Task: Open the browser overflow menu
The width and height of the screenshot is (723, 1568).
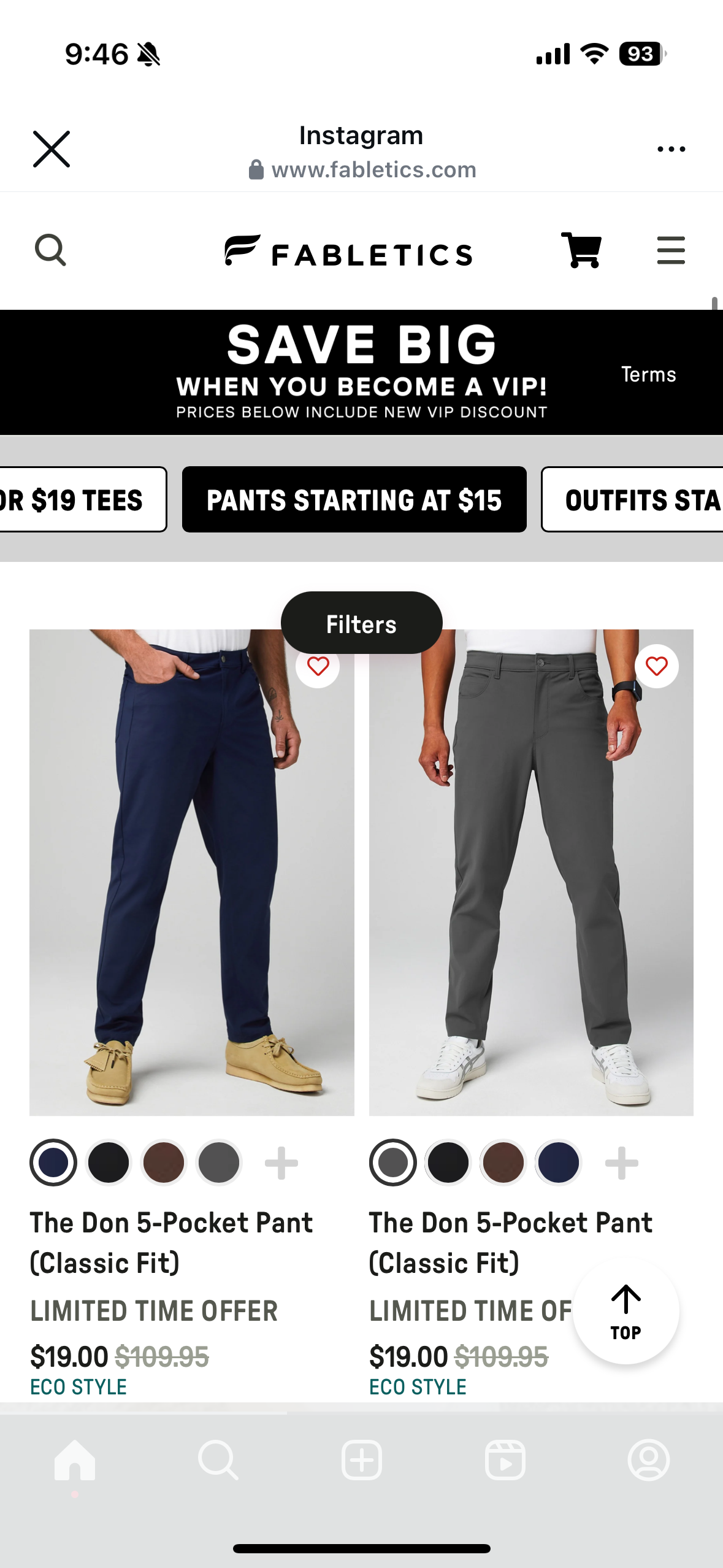Action: 671,149
